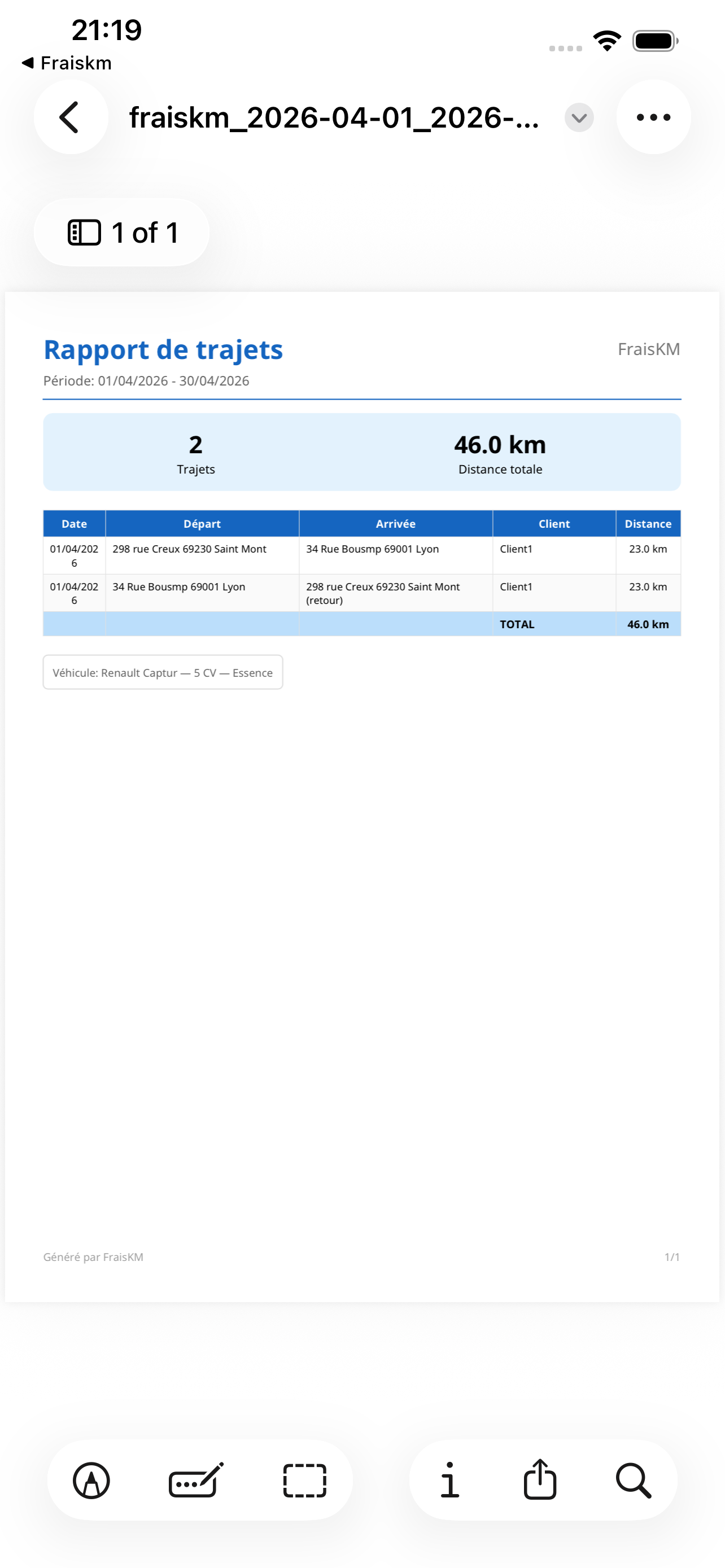Open the more options menu
The width and height of the screenshot is (725, 1568).
point(653,117)
